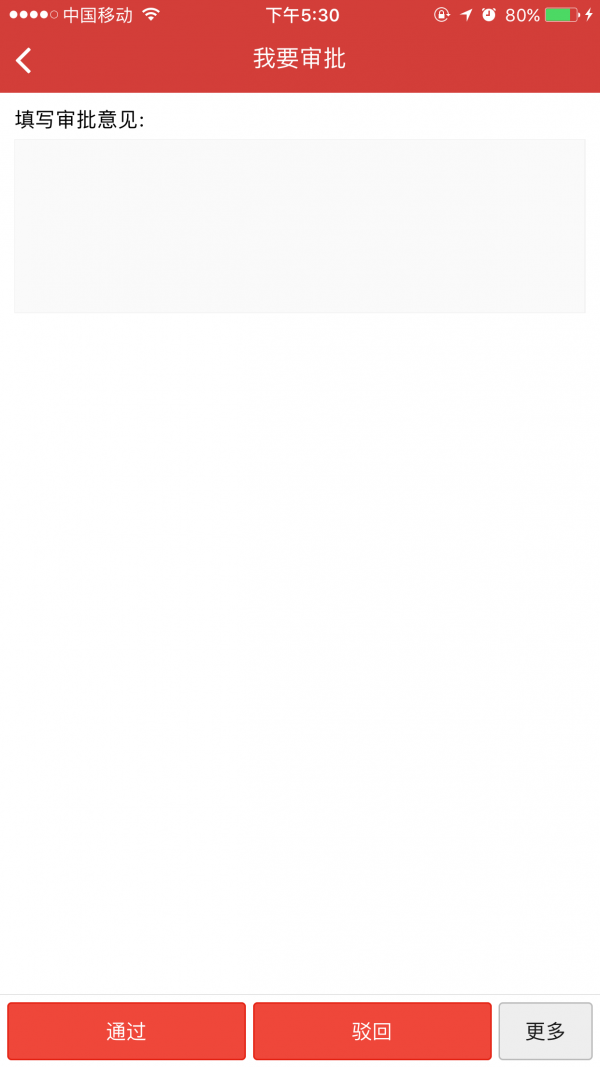Approve with the 通过 button
600x1067 pixels.
pyautogui.click(x=126, y=1031)
